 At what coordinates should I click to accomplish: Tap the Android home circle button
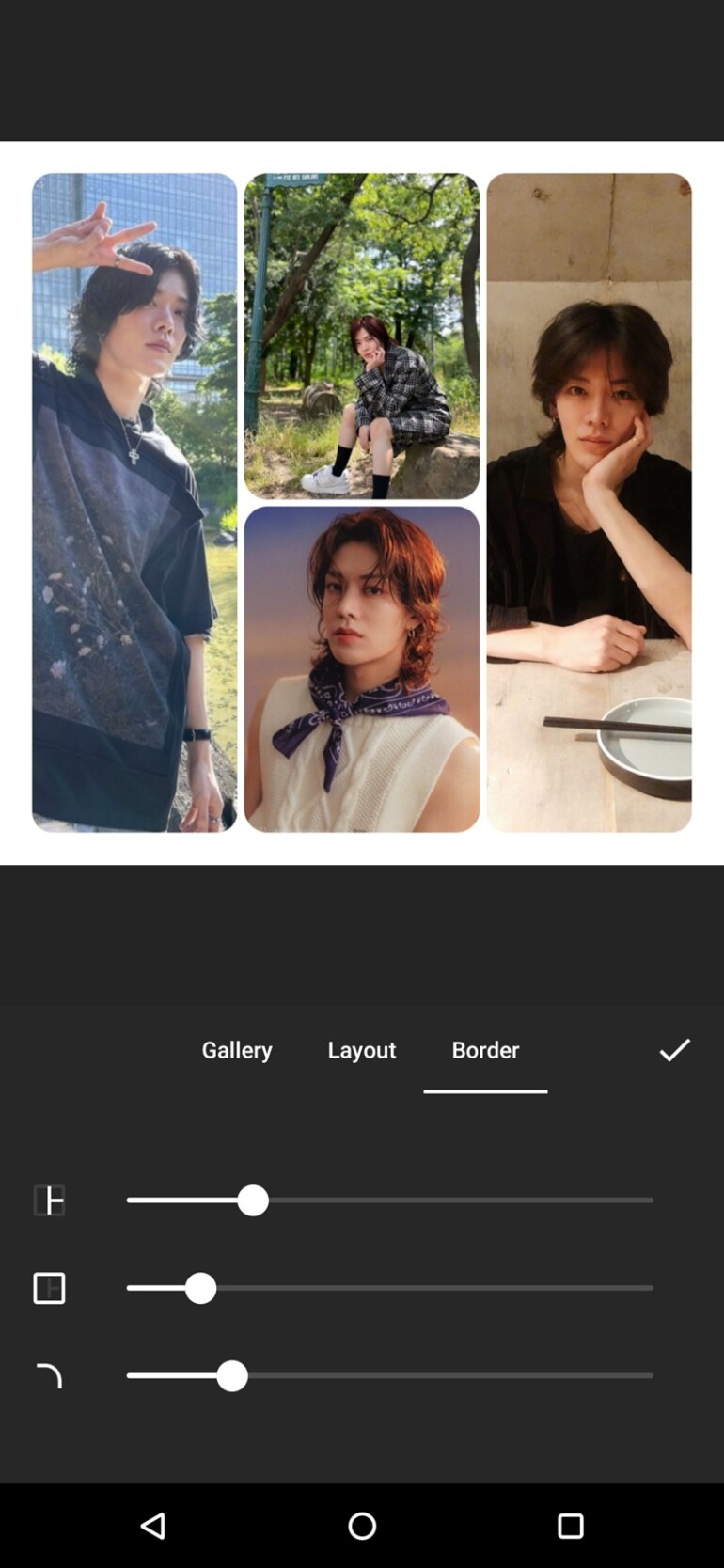(362, 1527)
